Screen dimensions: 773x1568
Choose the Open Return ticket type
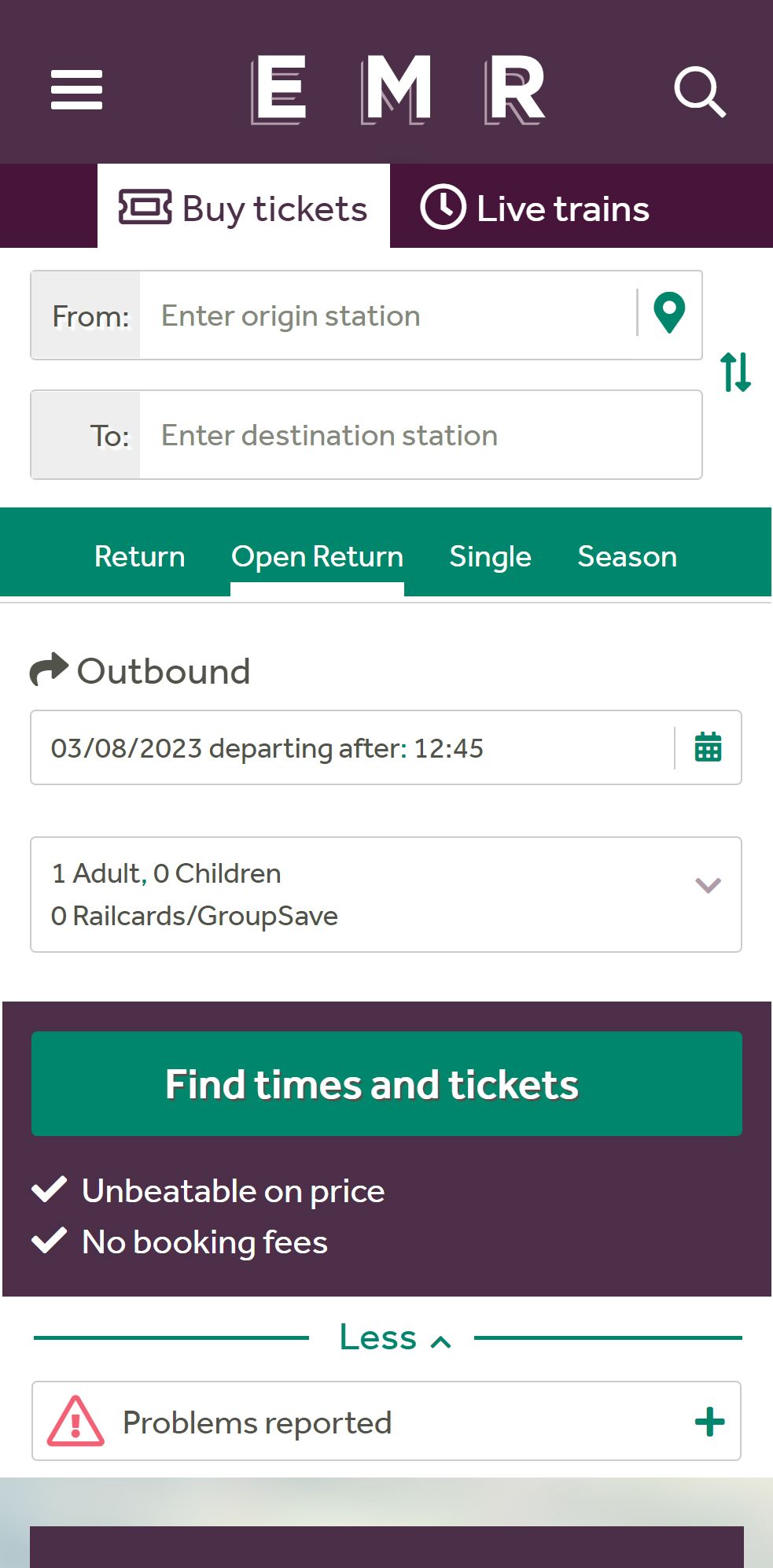click(x=317, y=556)
